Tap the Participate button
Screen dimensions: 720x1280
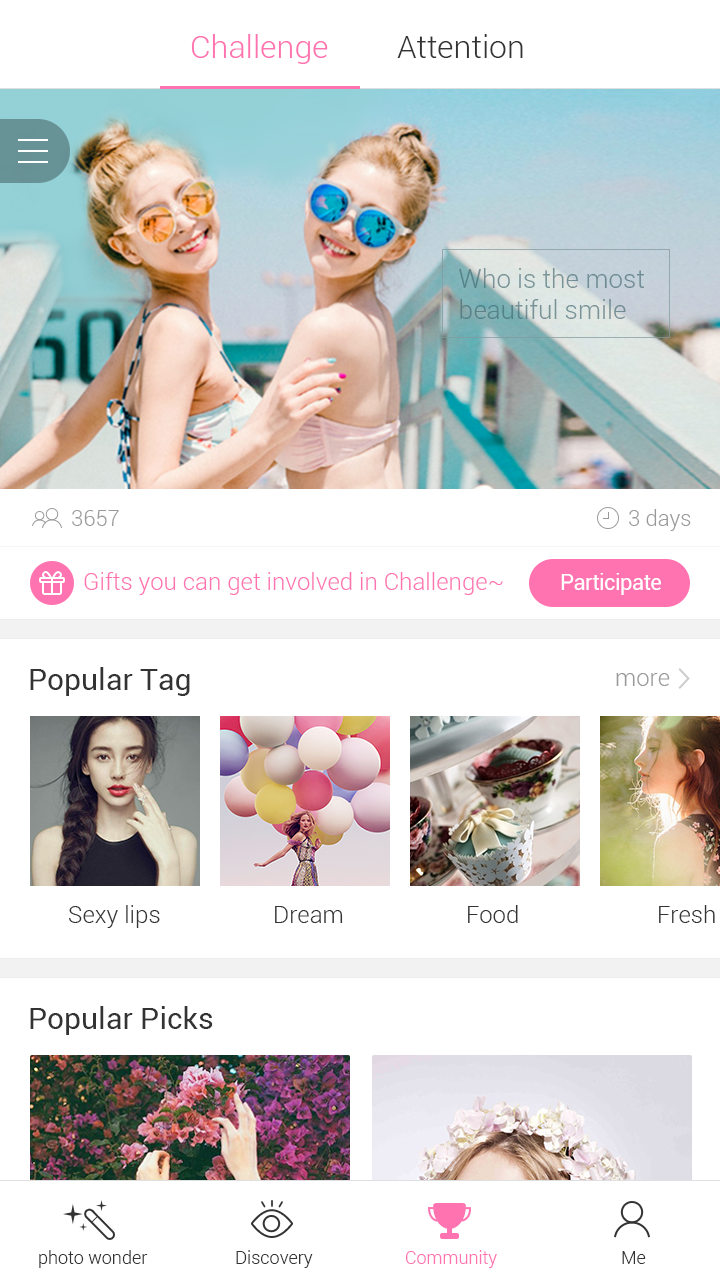coord(609,583)
